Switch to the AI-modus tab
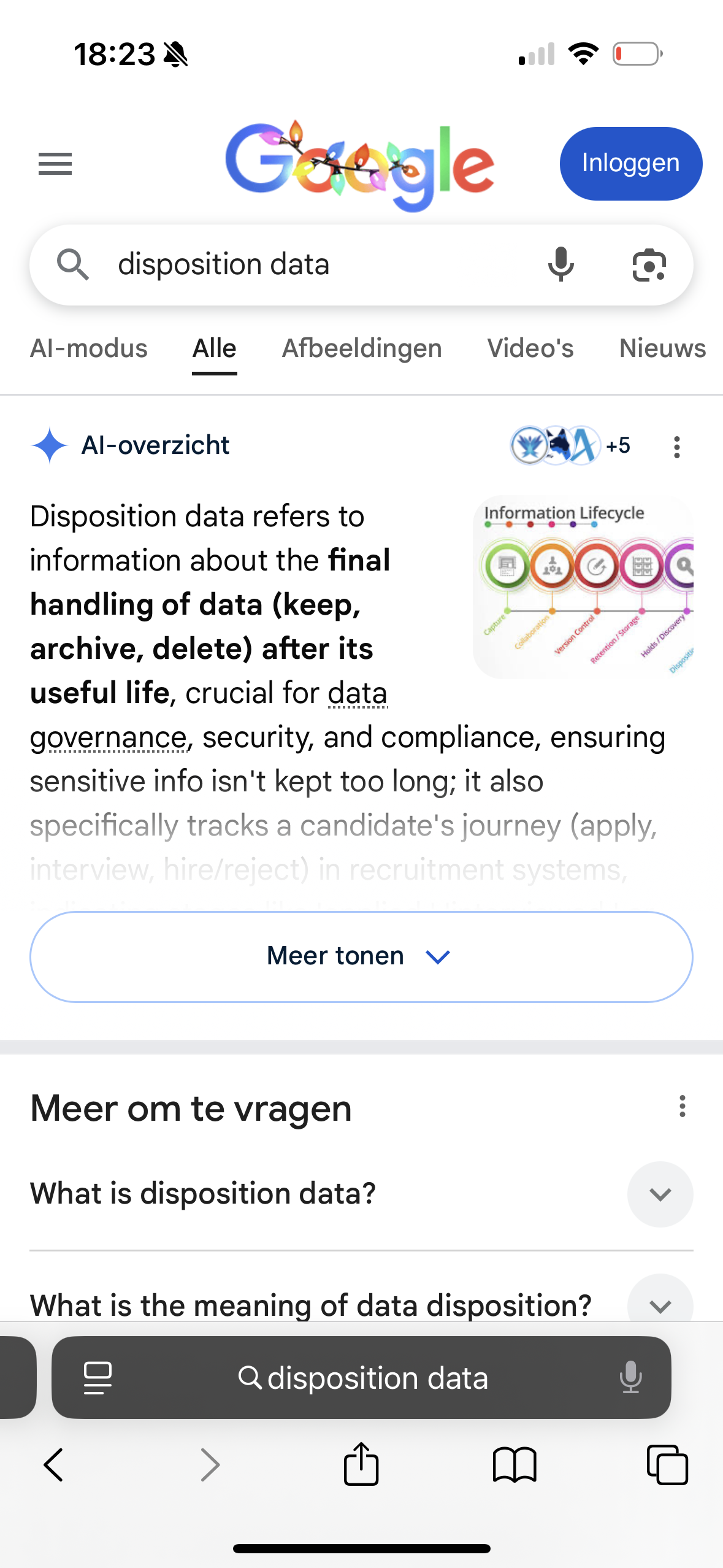Image resolution: width=723 pixels, height=1568 pixels. tap(89, 348)
